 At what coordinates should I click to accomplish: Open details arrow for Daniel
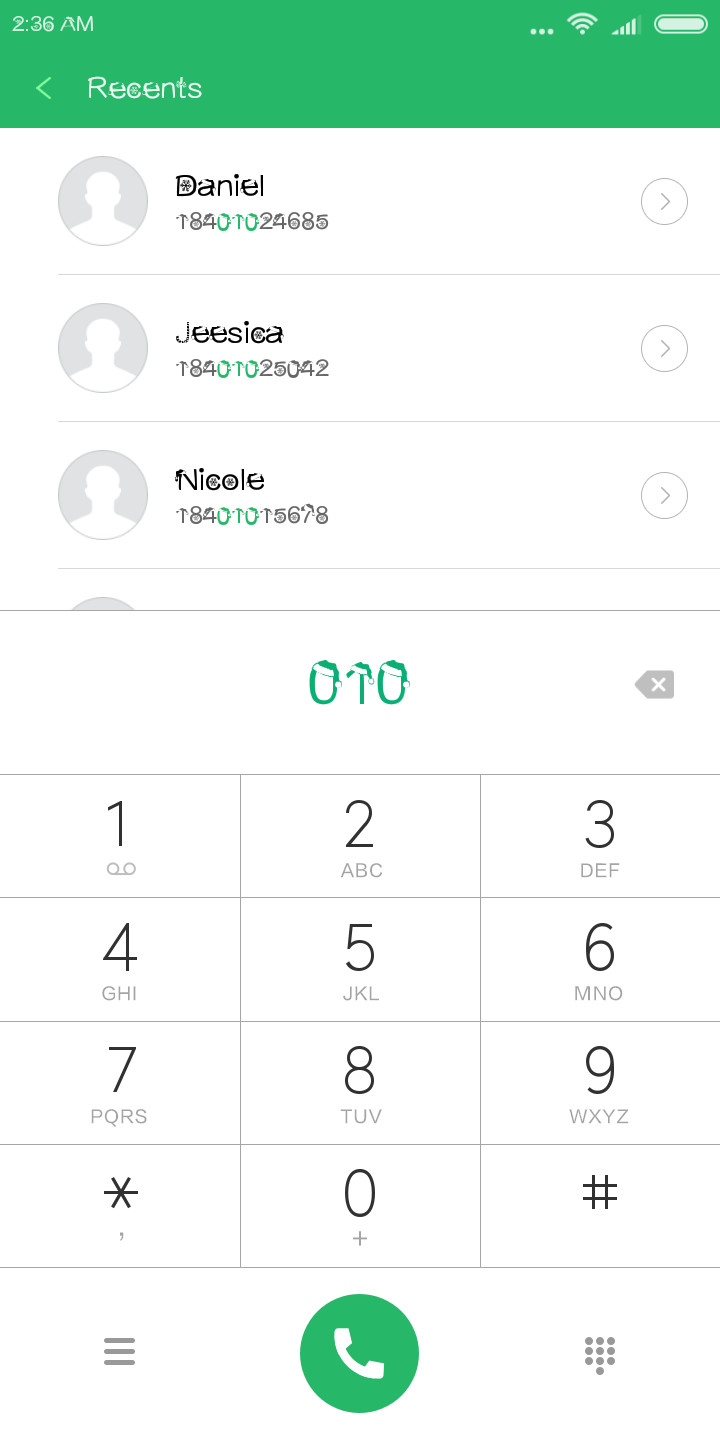(664, 202)
